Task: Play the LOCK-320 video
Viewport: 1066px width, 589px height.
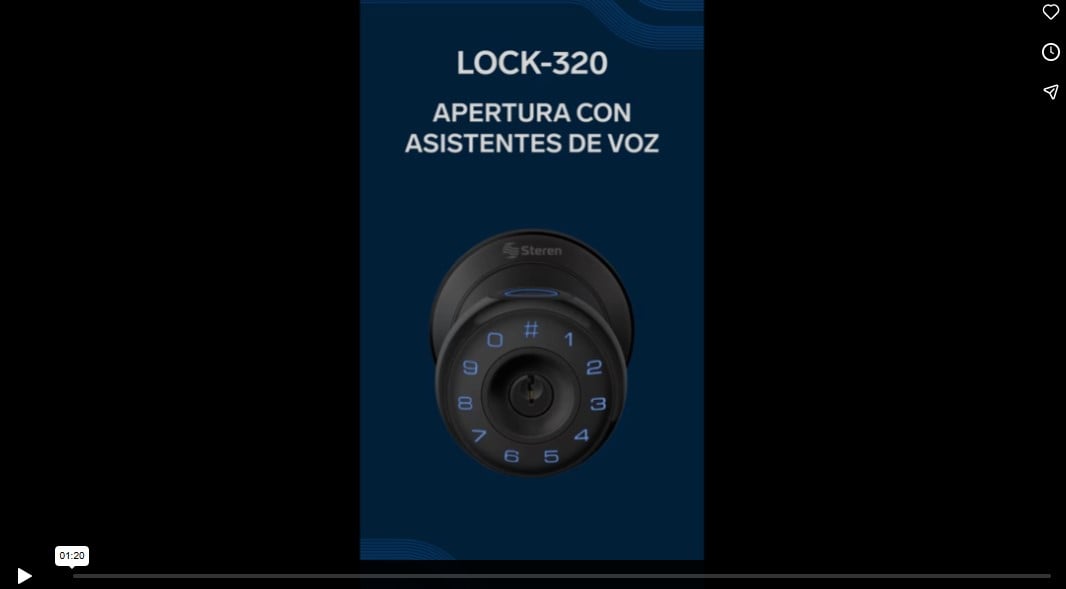Action: pos(25,576)
